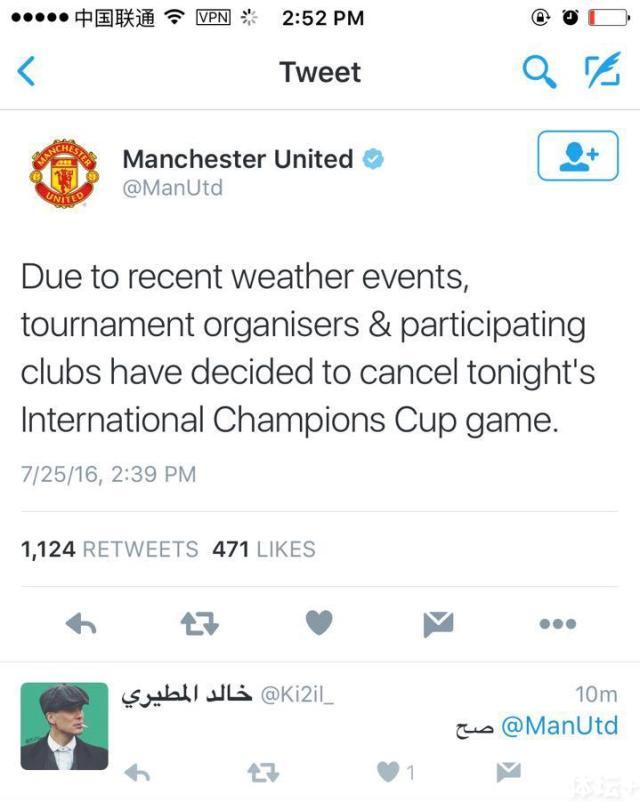The width and height of the screenshot is (640, 802).
Task: Reply to the Manchester United tweet
Action: (x=81, y=624)
